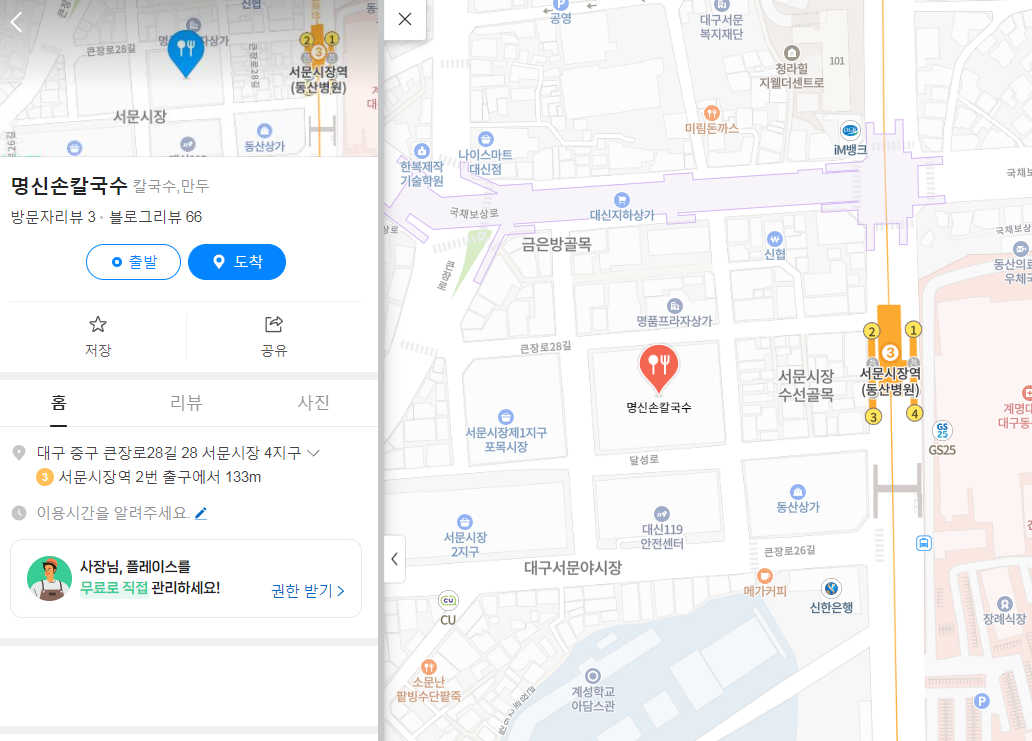Close the place panel with X
The height and width of the screenshot is (741, 1032).
(405, 19)
